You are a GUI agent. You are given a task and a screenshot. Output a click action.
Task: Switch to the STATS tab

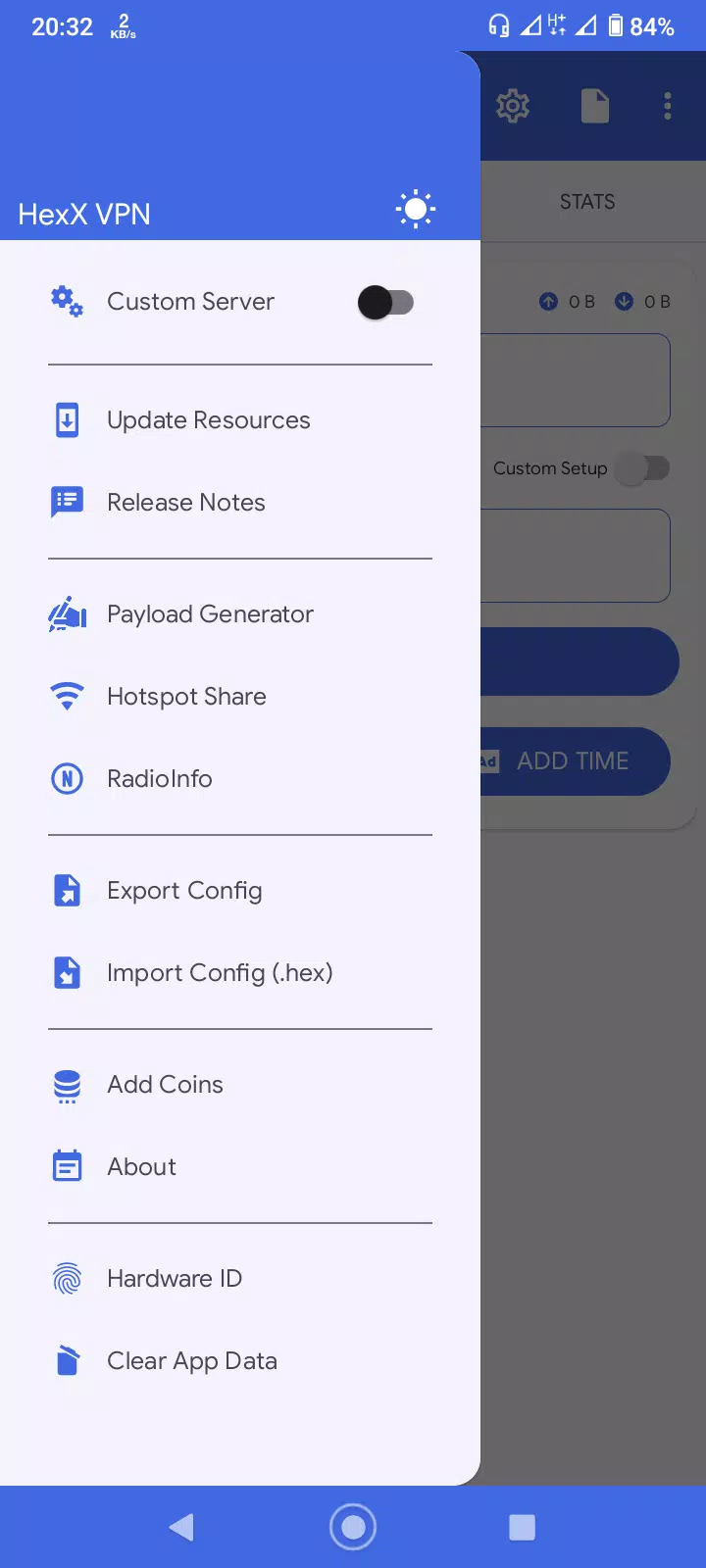[587, 202]
